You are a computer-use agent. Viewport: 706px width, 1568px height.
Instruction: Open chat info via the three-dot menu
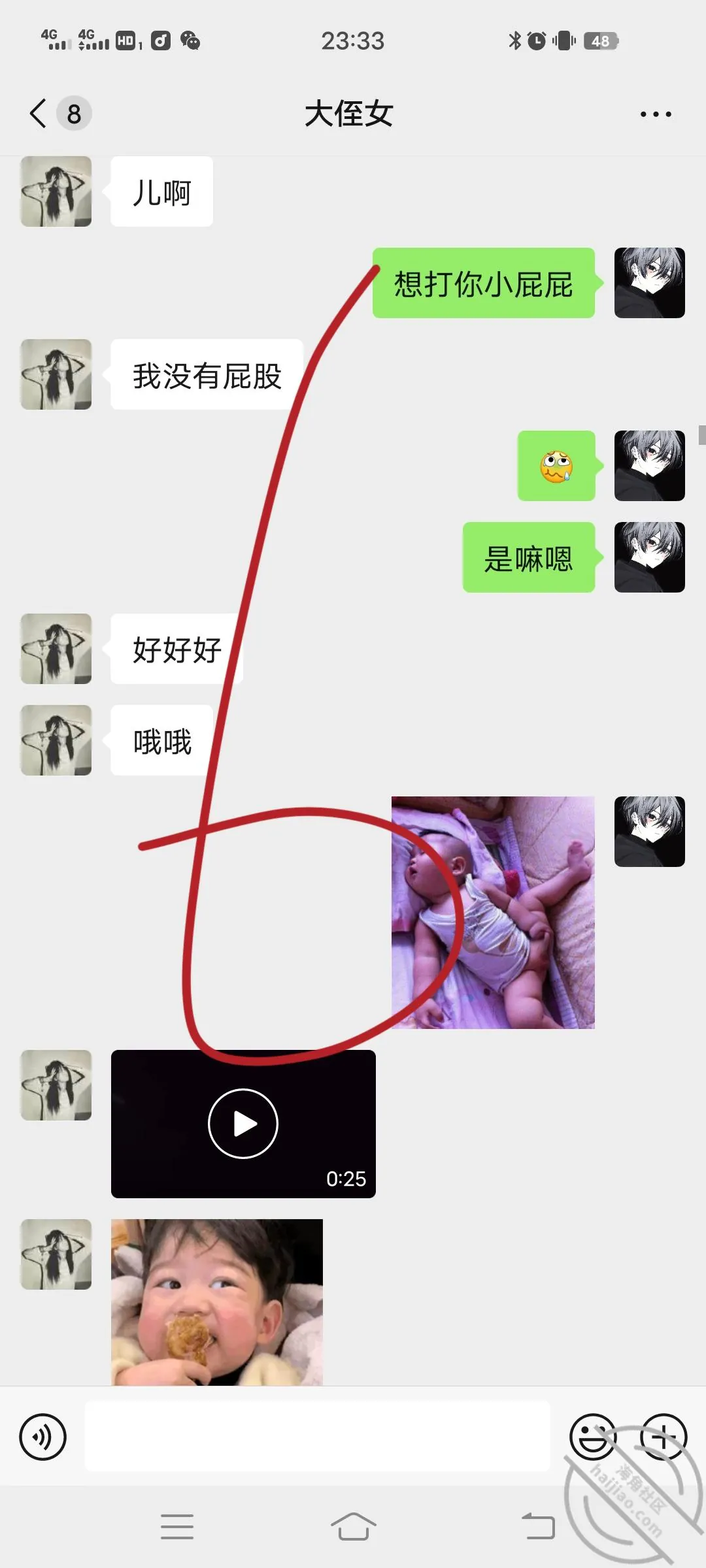656,114
